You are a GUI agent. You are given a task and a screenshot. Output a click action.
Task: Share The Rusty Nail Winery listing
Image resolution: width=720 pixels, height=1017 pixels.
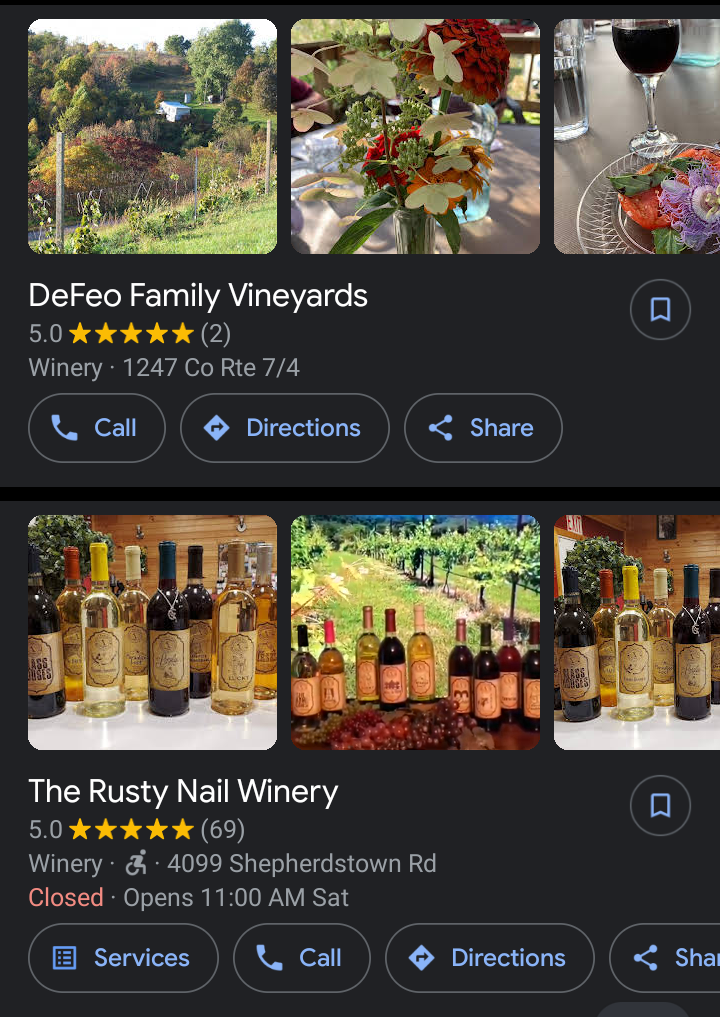click(670, 958)
